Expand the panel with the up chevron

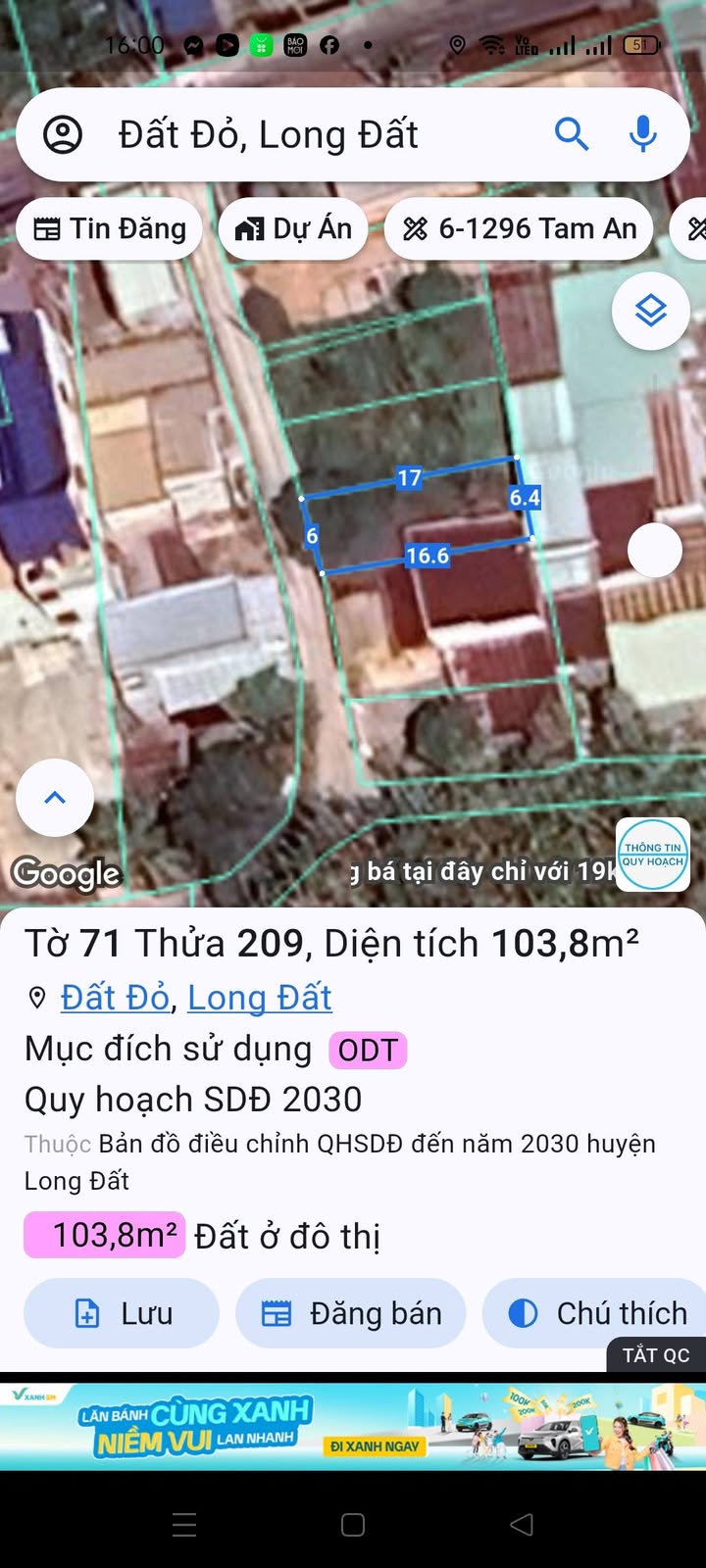55,798
